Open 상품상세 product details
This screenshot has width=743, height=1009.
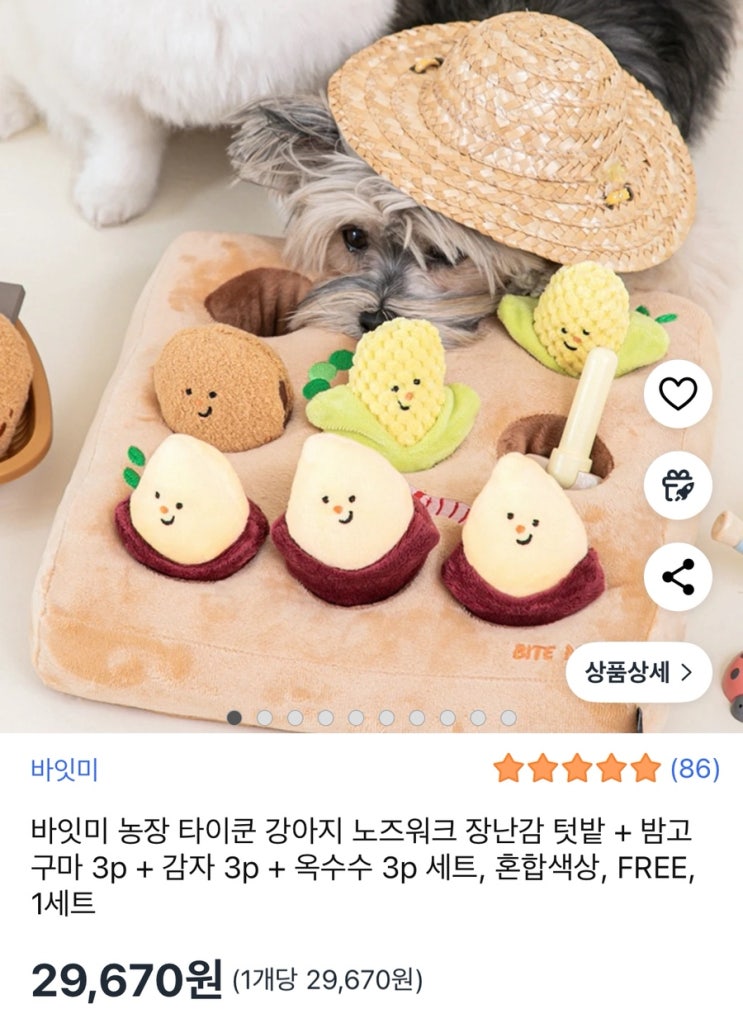coord(639,672)
